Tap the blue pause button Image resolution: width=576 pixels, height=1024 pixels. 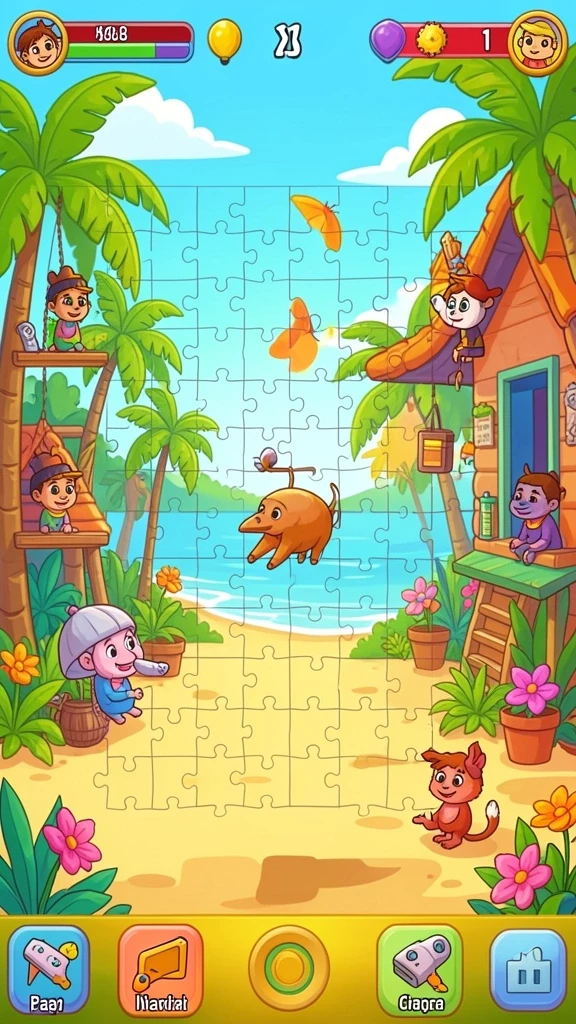pos(528,970)
